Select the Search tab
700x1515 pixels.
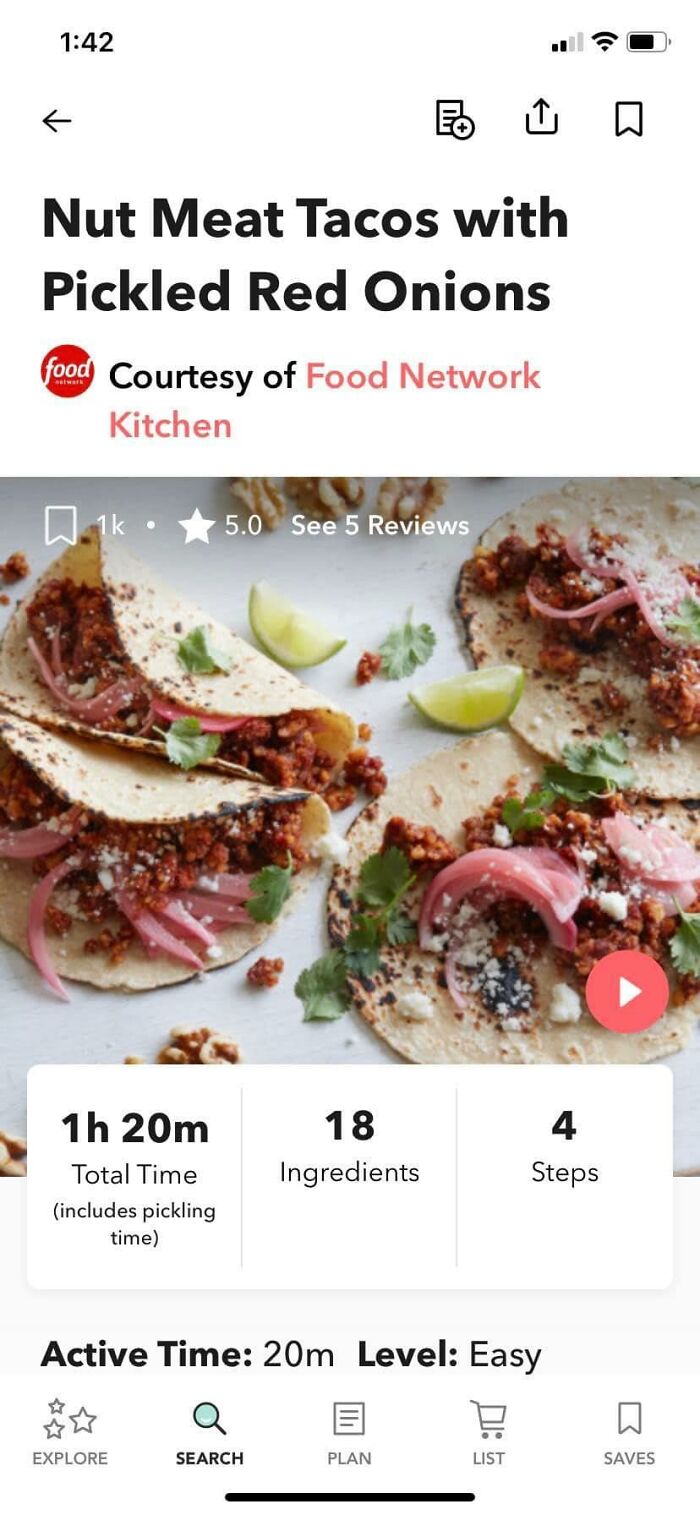point(209,1433)
